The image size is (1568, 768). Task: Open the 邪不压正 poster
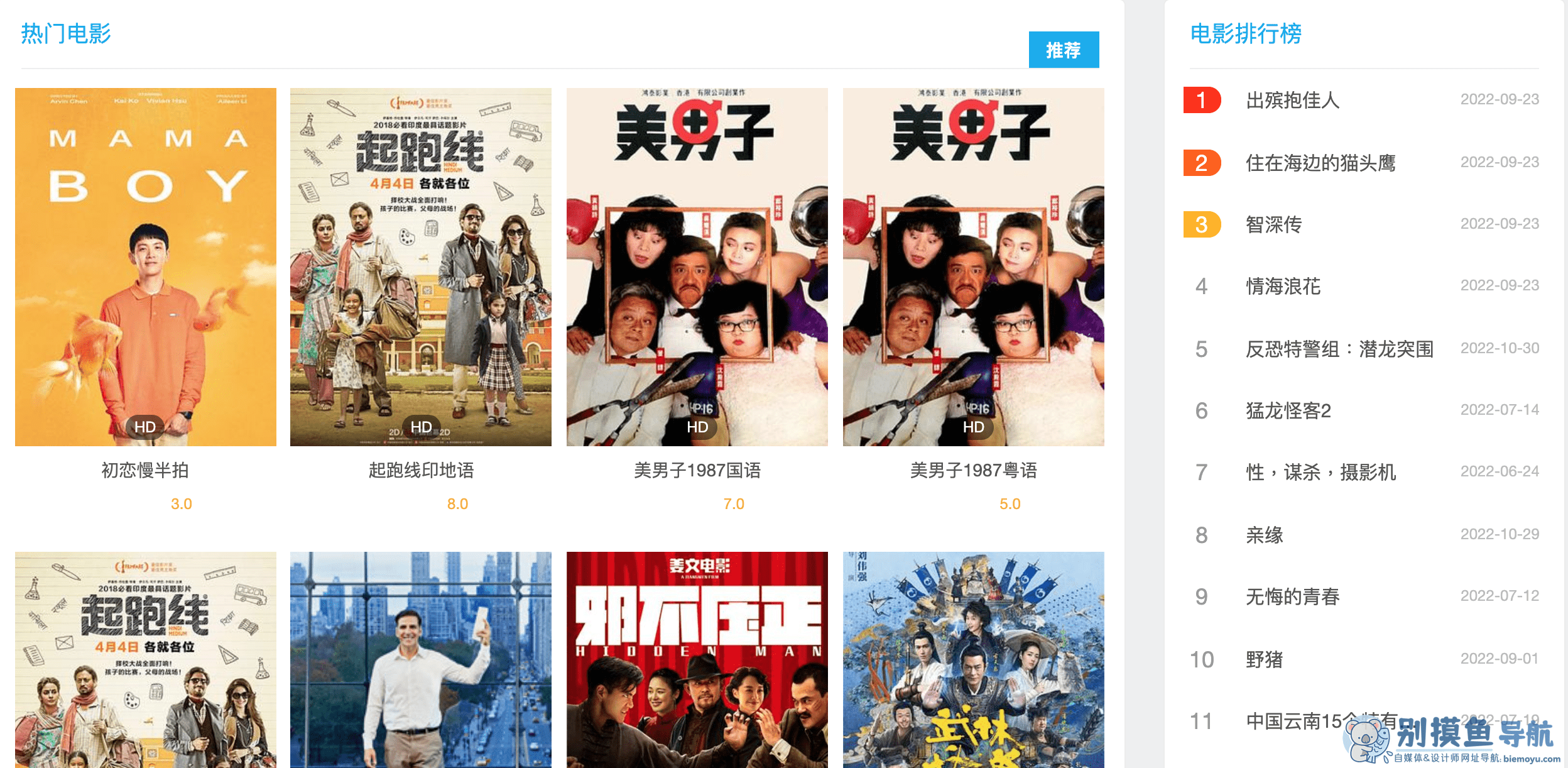697,660
